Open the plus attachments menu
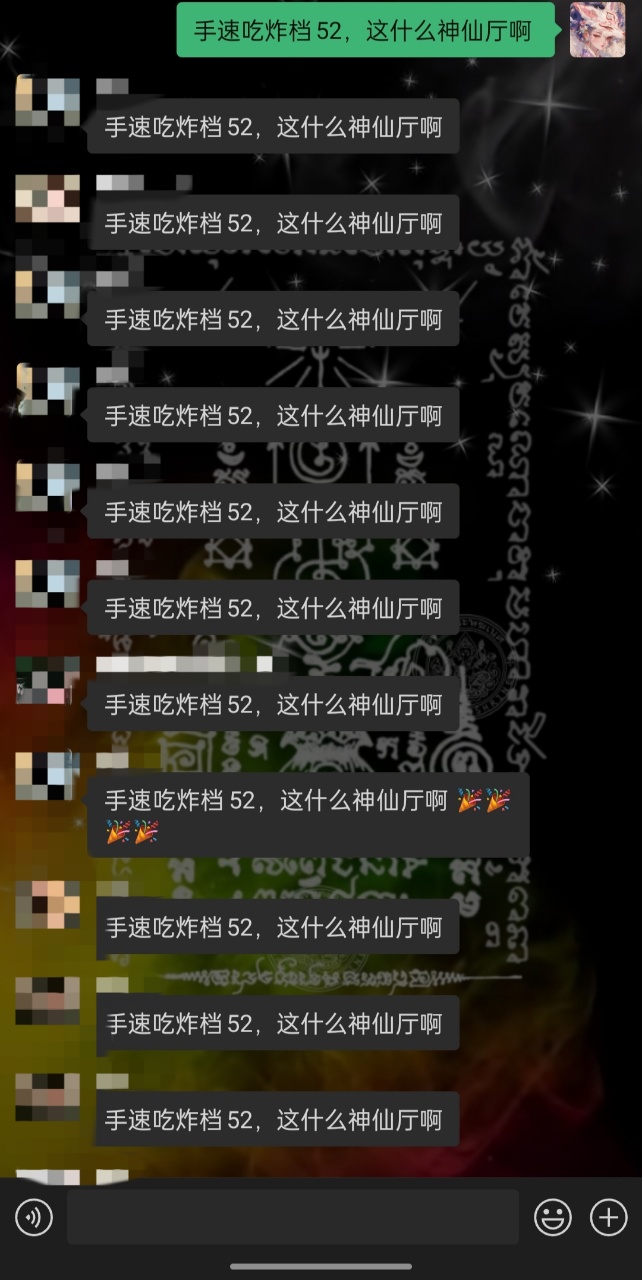 (608, 1217)
